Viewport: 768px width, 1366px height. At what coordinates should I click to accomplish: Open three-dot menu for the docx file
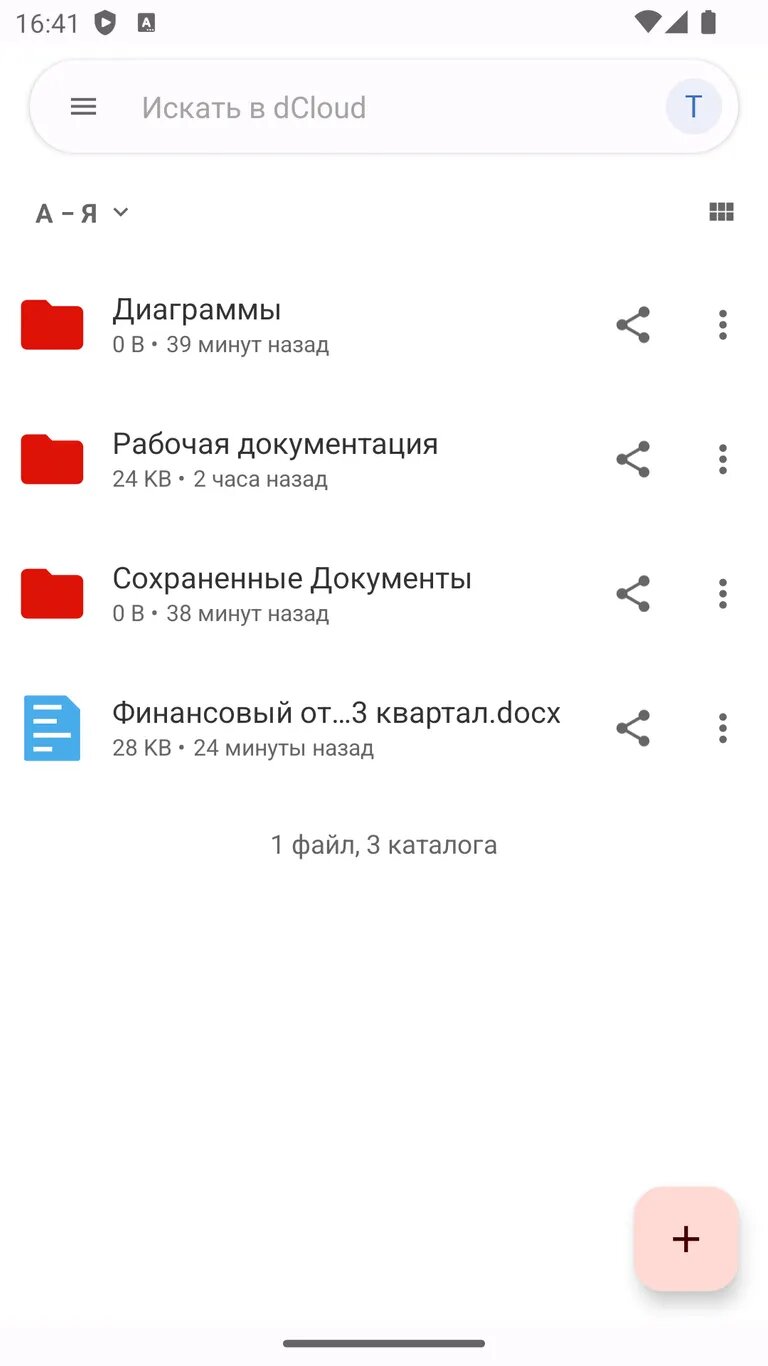tap(722, 728)
